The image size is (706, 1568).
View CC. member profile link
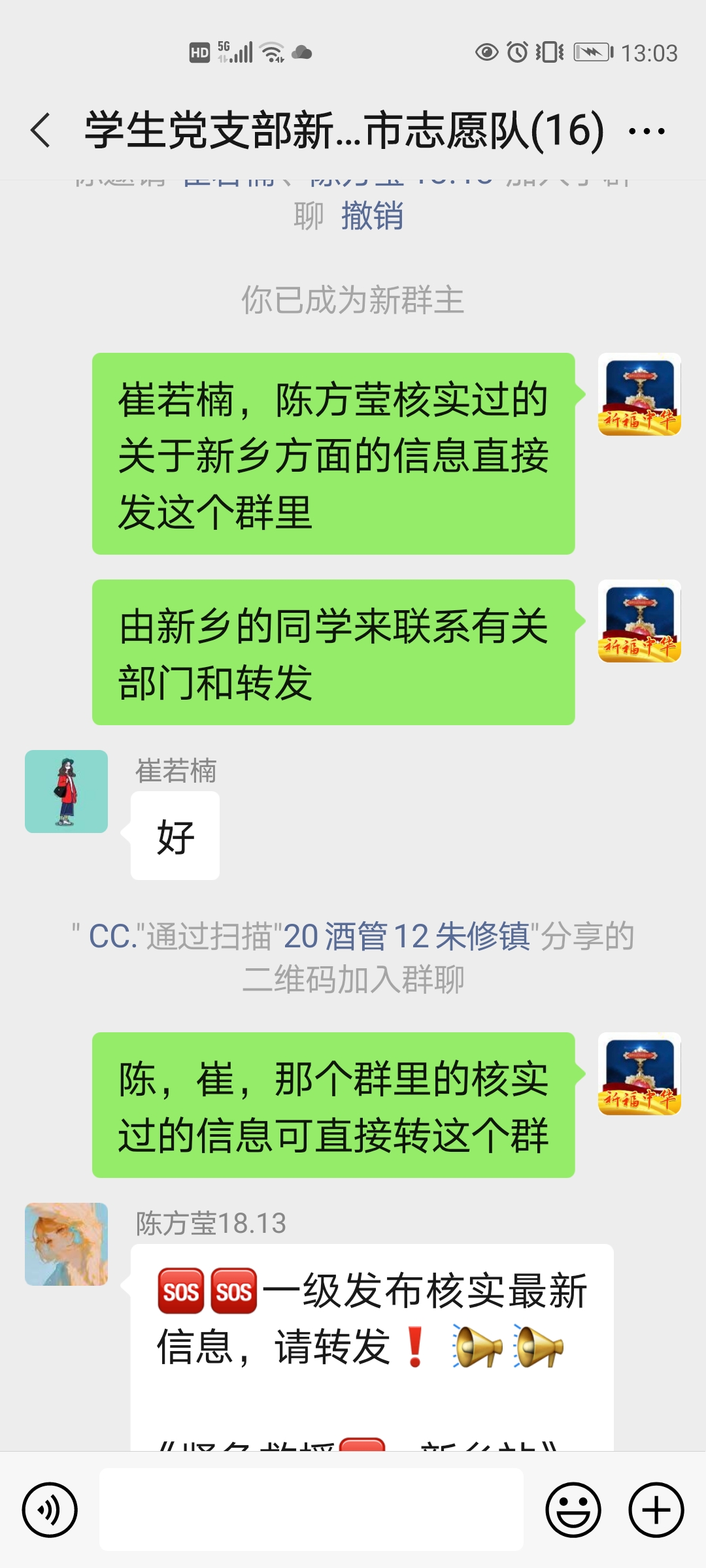(112, 937)
